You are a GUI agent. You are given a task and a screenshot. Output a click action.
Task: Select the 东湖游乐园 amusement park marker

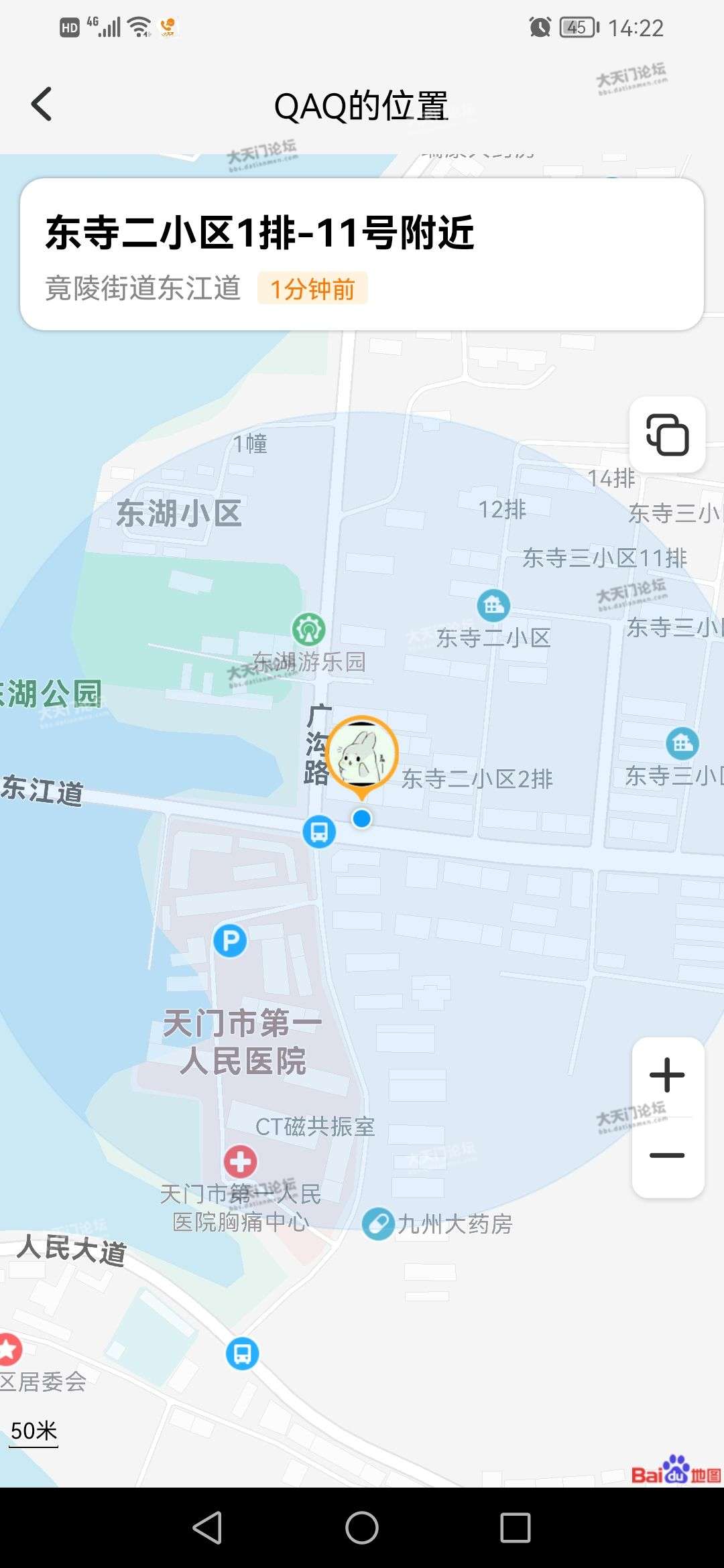click(308, 629)
